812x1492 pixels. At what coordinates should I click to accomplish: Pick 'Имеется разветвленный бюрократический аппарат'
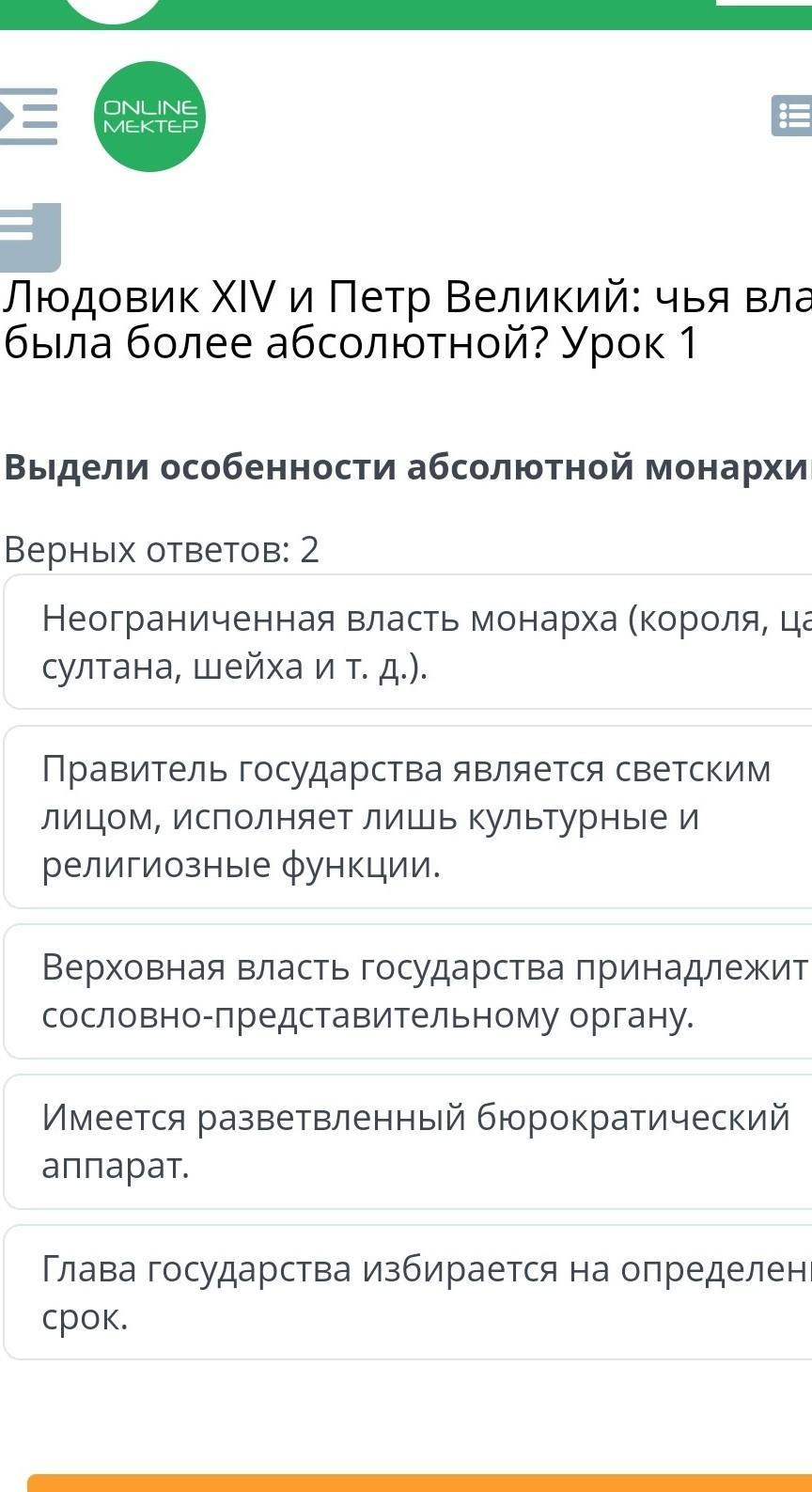tap(408, 1141)
